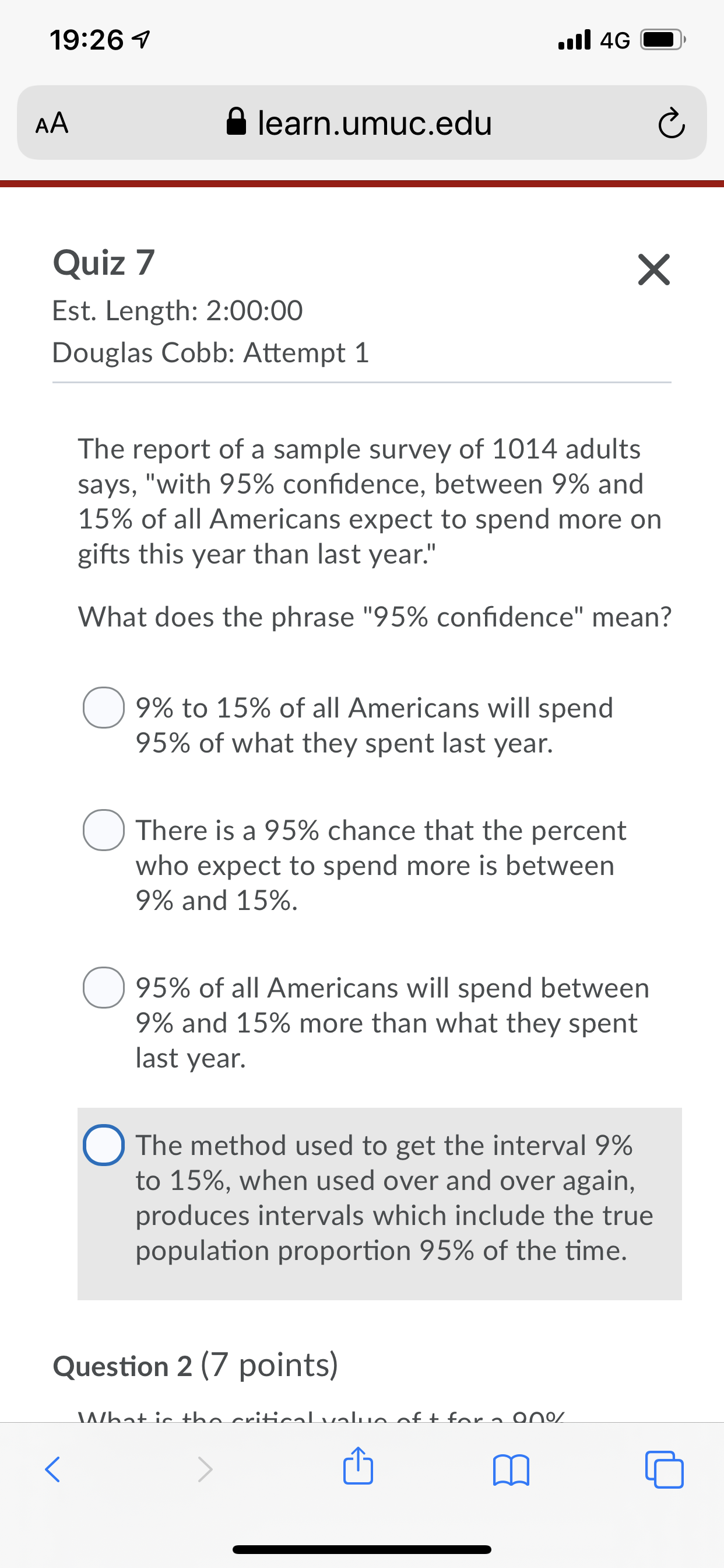The image size is (724, 1568).
Task: Go back to the previous page
Action: (53, 1469)
